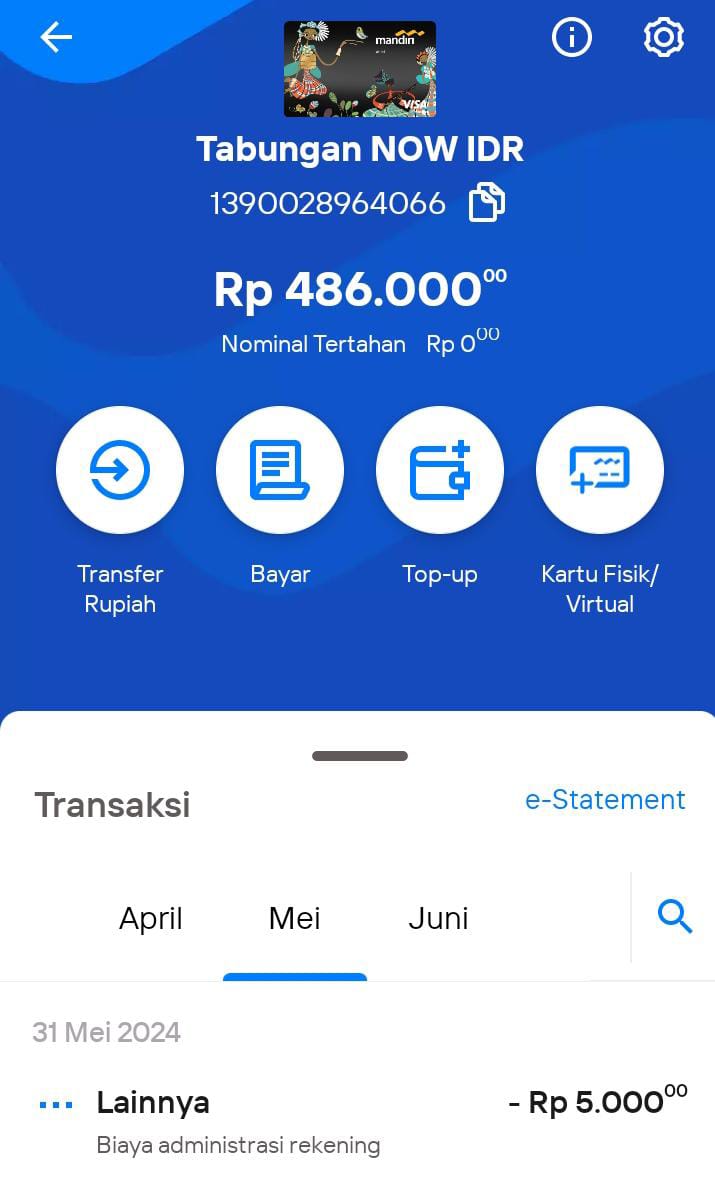Tap the transaction sheet drag handle
This screenshot has height=1191, width=715.
359,756
